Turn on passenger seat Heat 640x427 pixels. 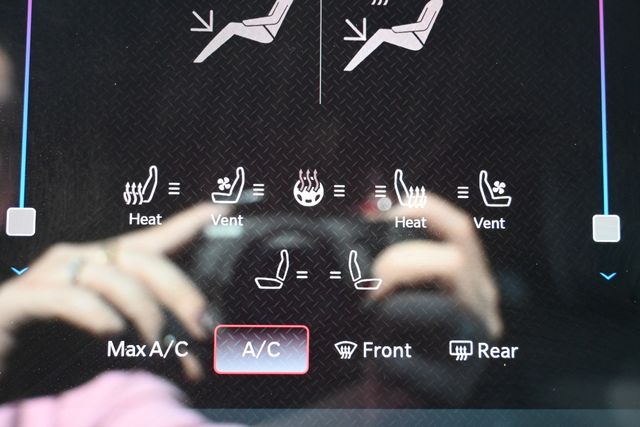click(x=404, y=199)
